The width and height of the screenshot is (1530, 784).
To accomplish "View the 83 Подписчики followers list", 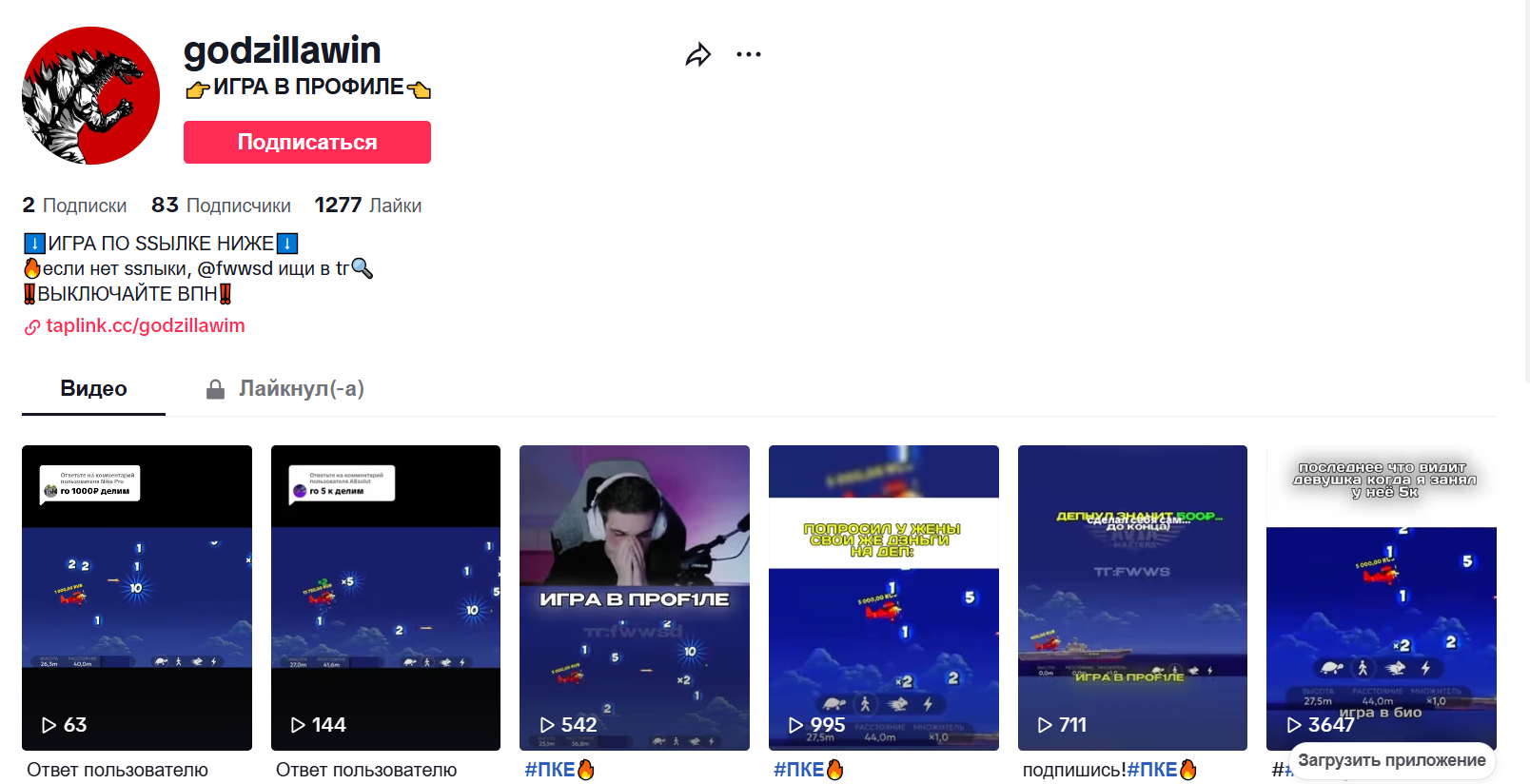I will click(x=221, y=206).
